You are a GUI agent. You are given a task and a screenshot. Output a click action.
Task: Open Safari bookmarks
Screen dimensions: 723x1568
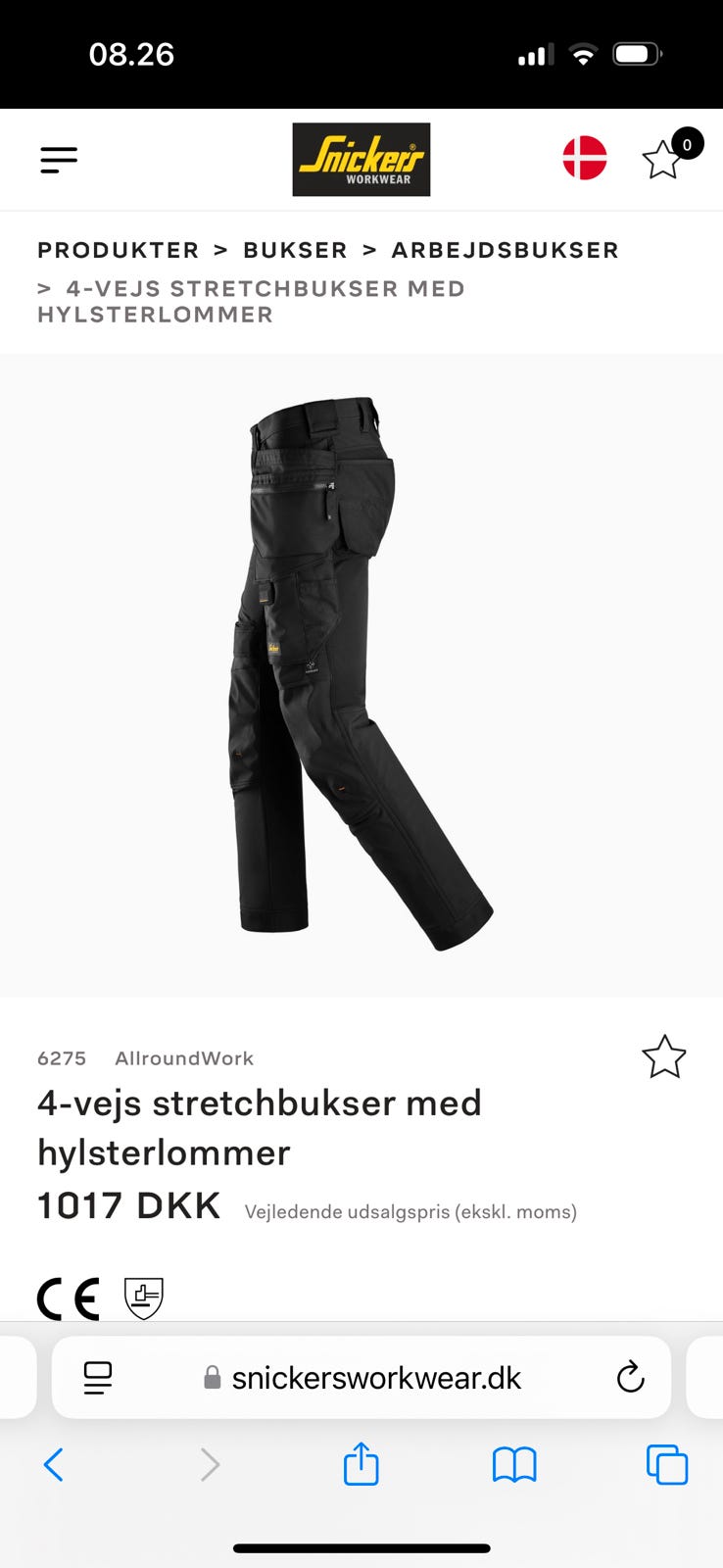pos(514,1465)
